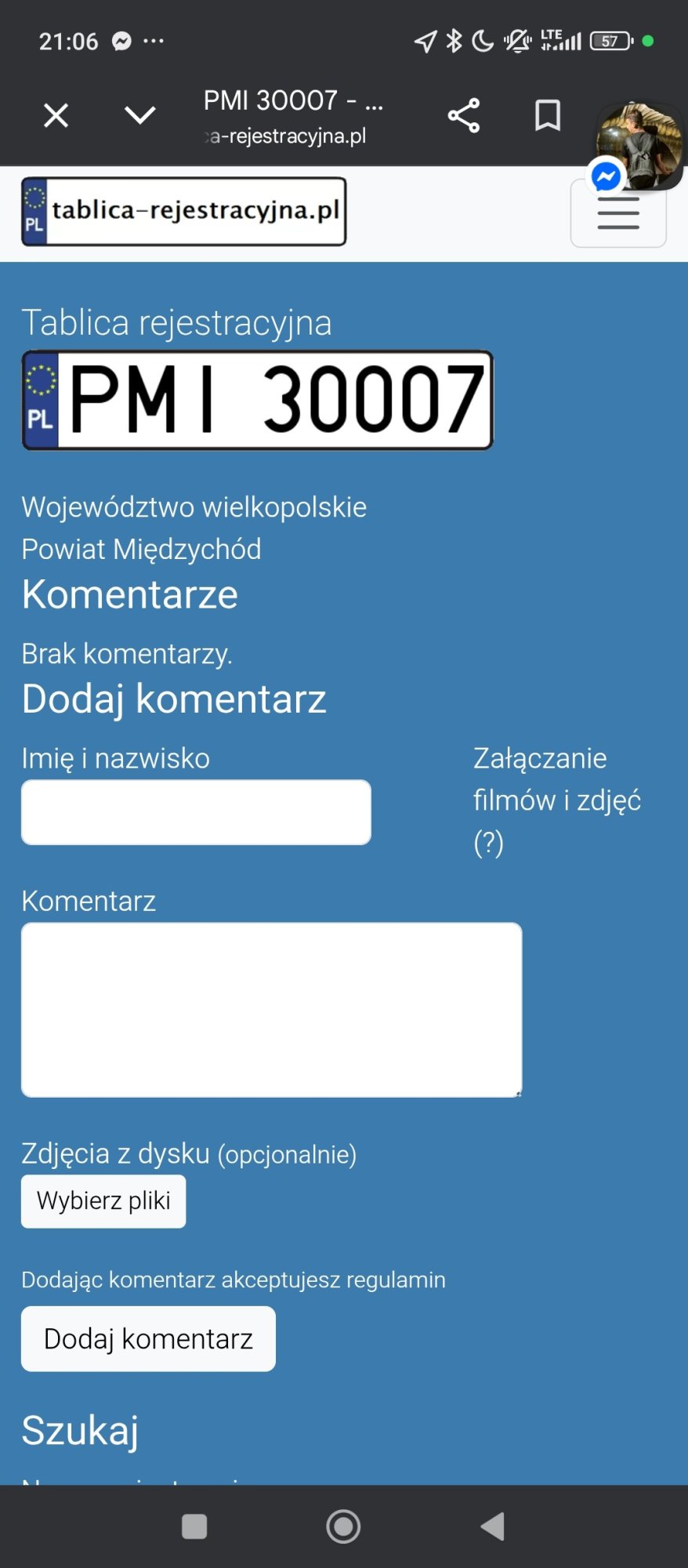Submit with Dodaj komentarz button

pos(148,1339)
